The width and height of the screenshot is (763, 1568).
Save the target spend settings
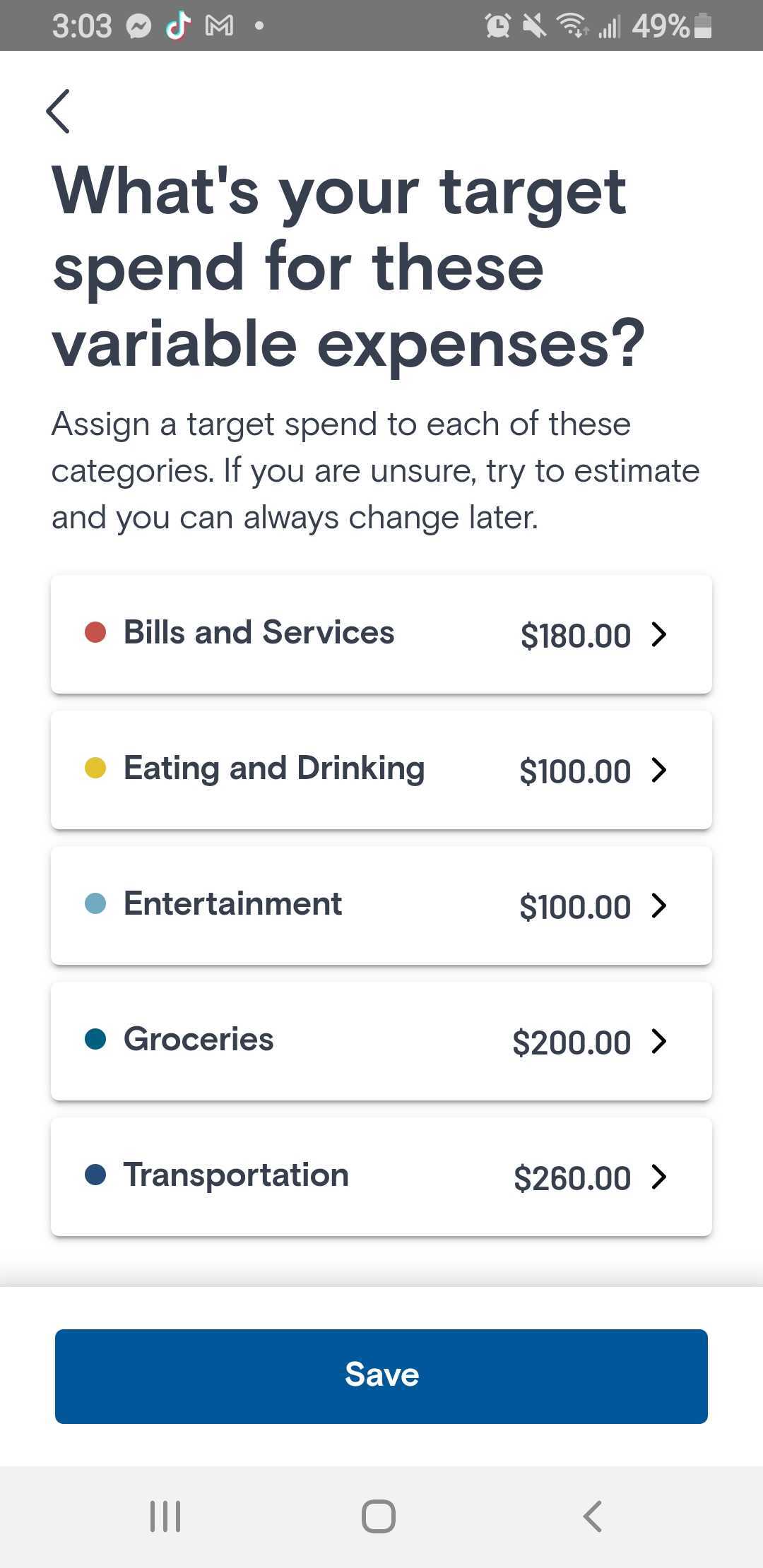[x=381, y=1376]
